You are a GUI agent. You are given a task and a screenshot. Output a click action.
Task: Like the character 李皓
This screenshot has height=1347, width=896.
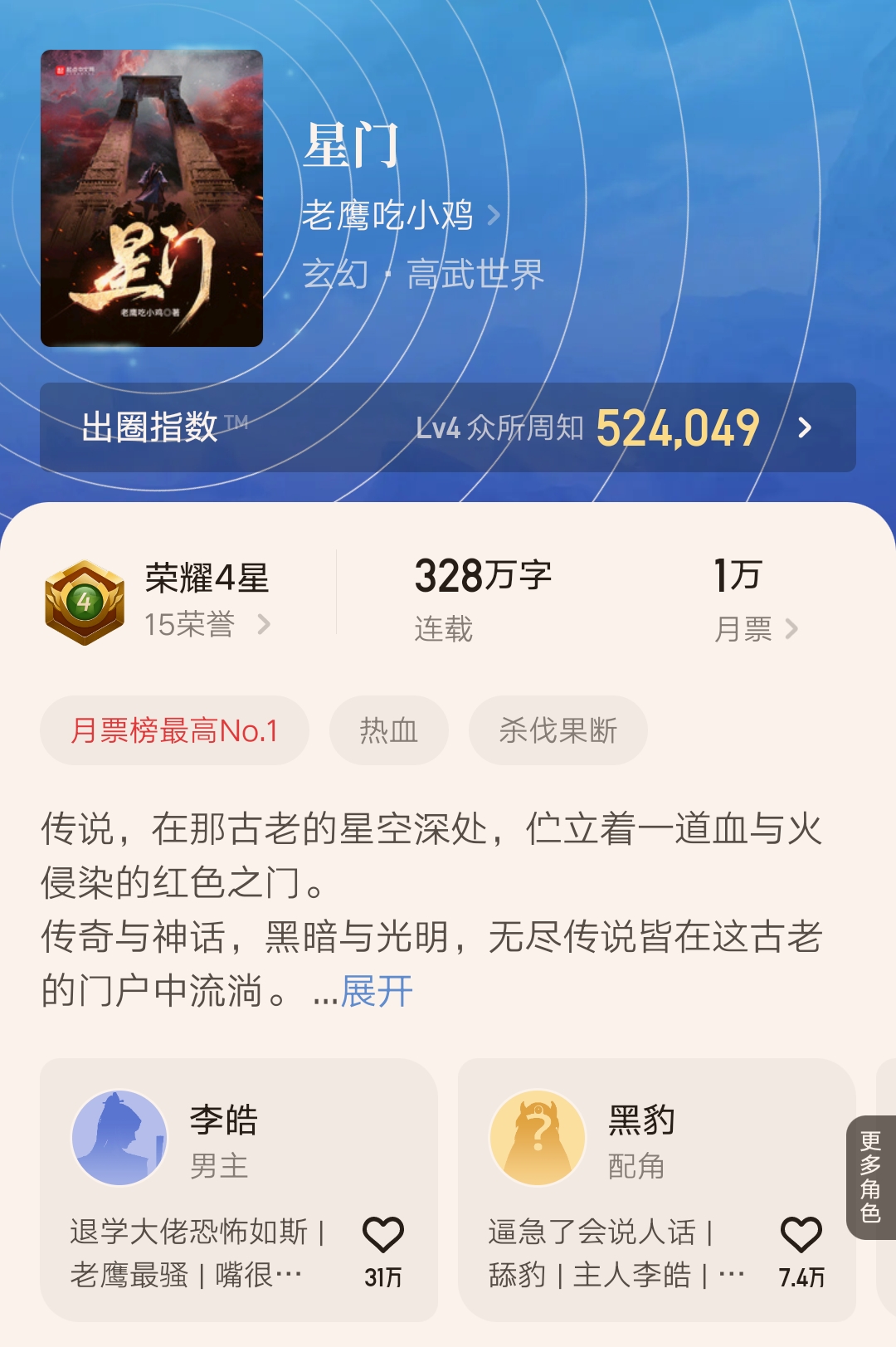click(x=382, y=1235)
